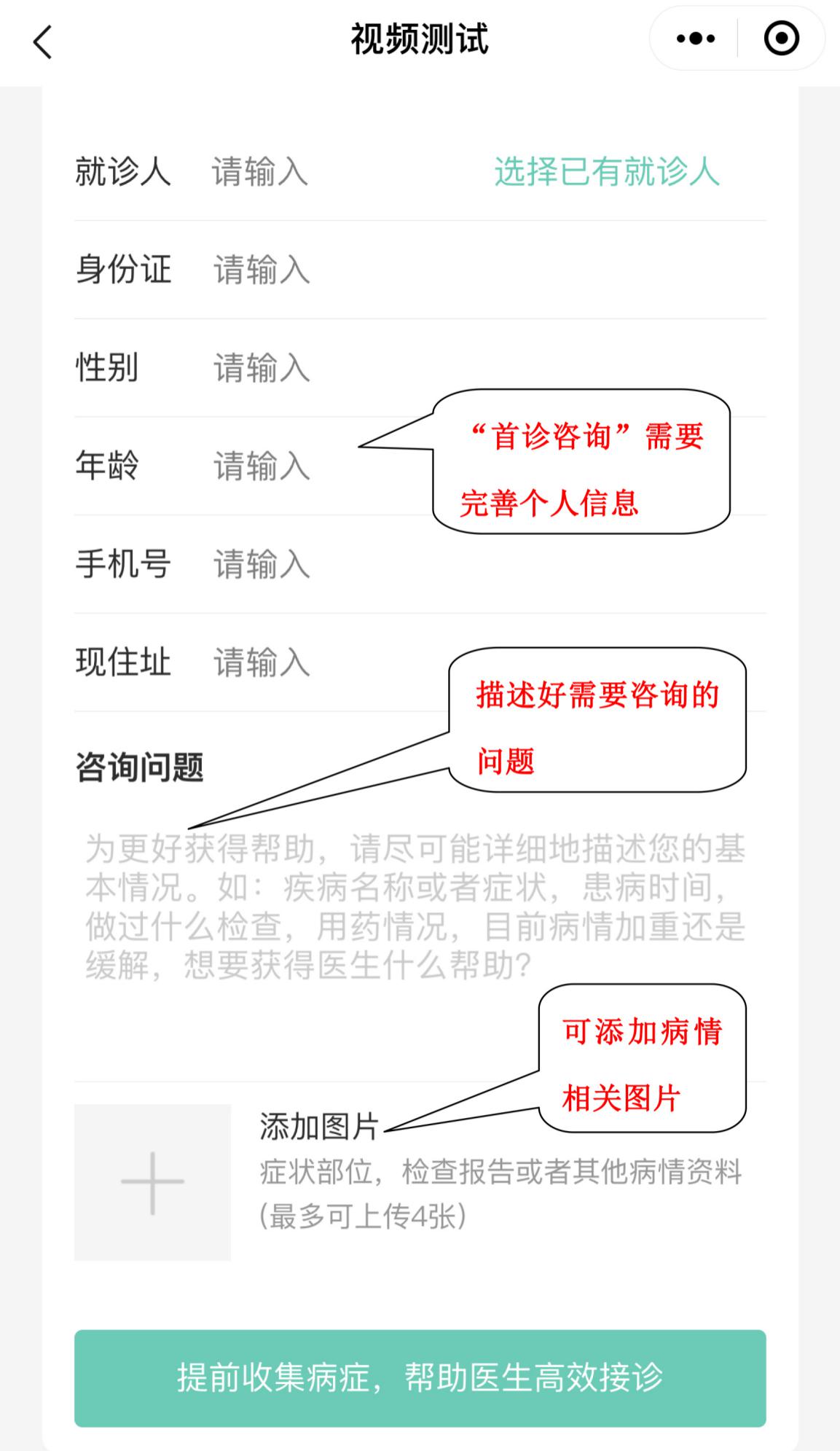The width and height of the screenshot is (840, 1451).
Task: Add a picture with the plus tile
Action: pos(152,1181)
